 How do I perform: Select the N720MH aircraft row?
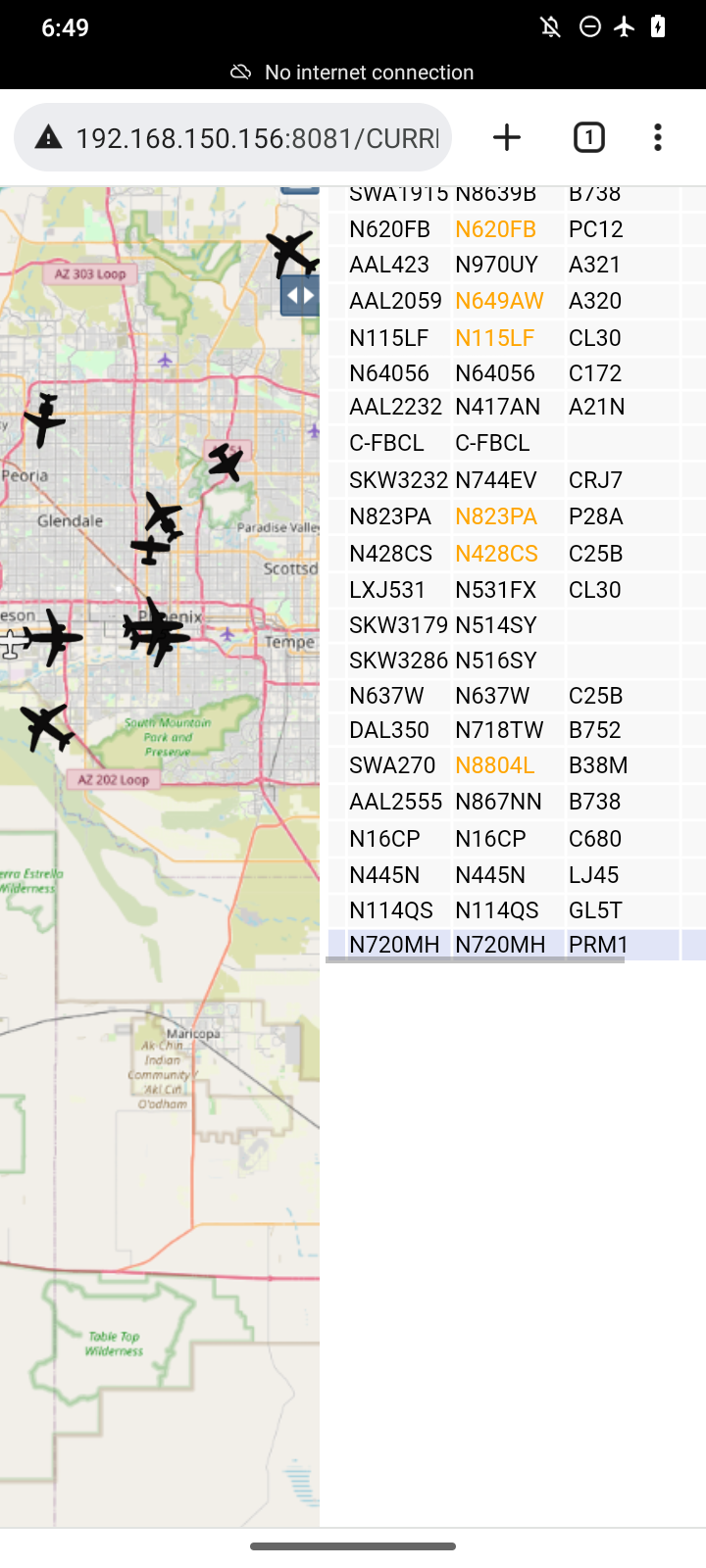point(517,945)
